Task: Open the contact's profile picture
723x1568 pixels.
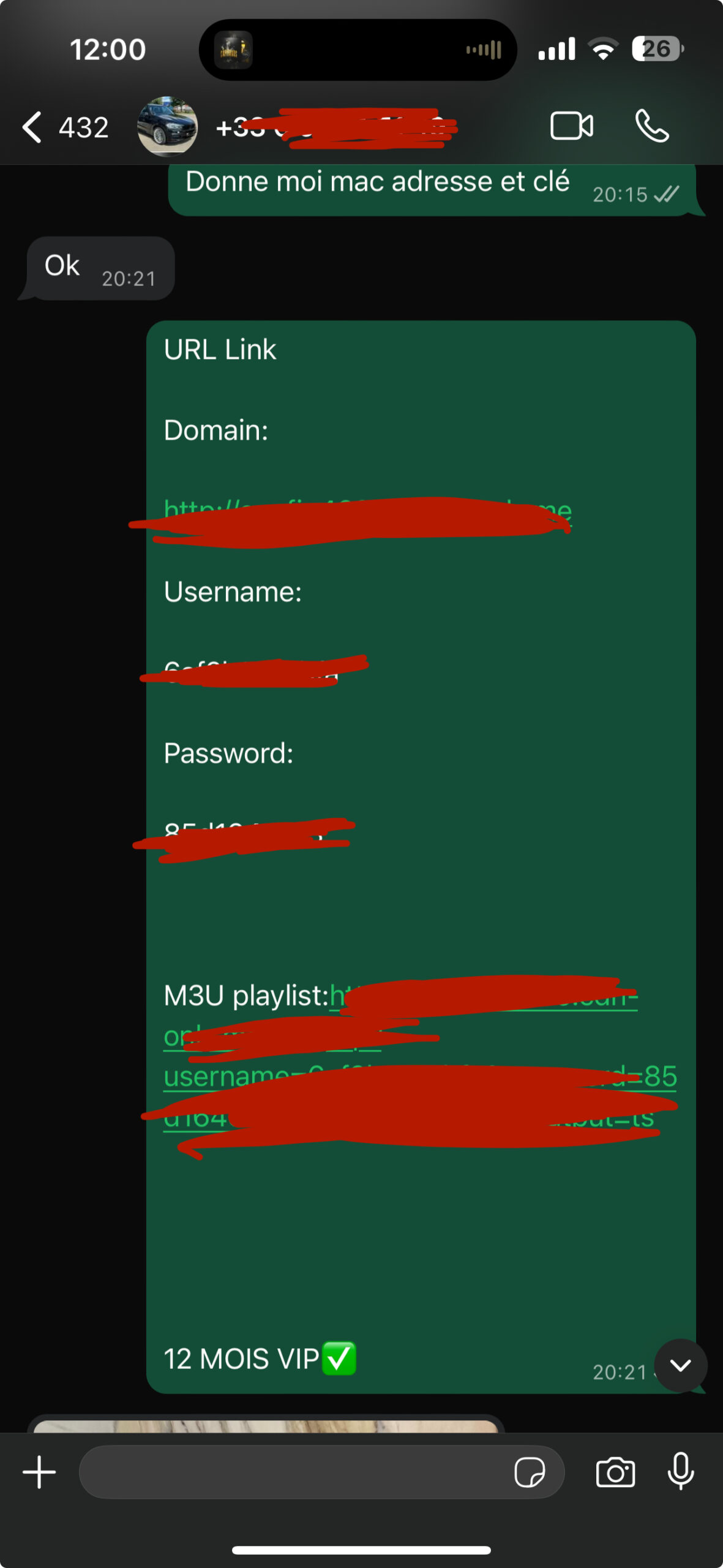Action: [167, 126]
